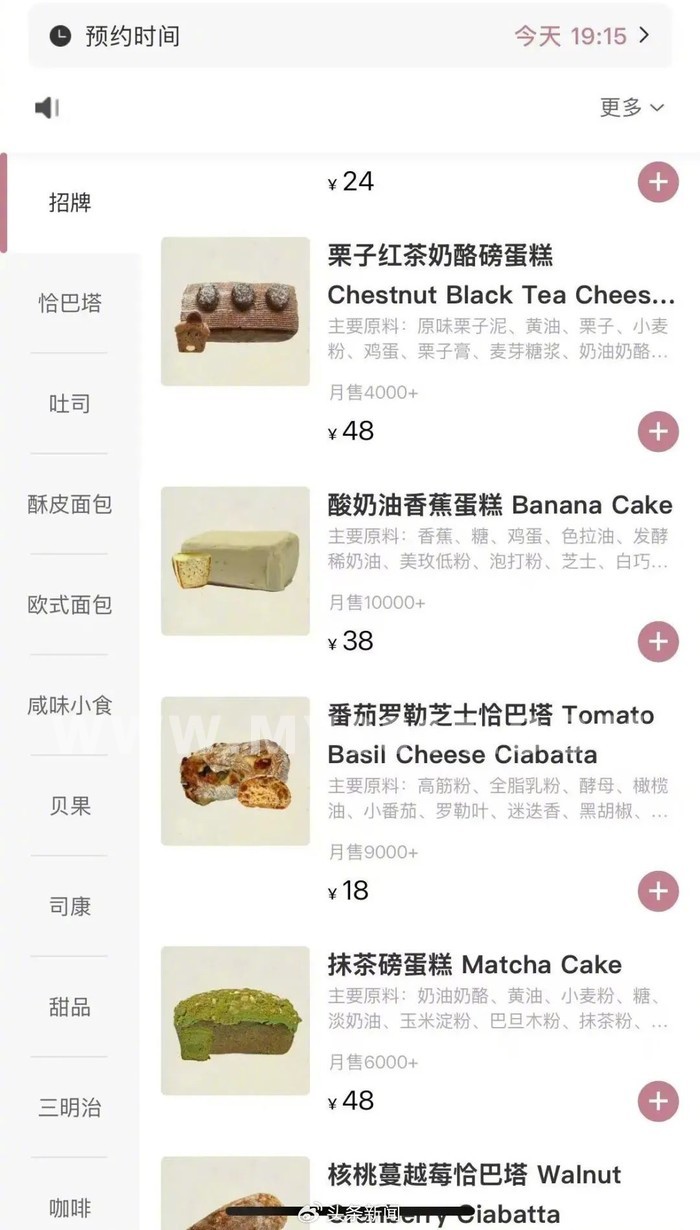Open the 酥皮面包 category

(70, 504)
